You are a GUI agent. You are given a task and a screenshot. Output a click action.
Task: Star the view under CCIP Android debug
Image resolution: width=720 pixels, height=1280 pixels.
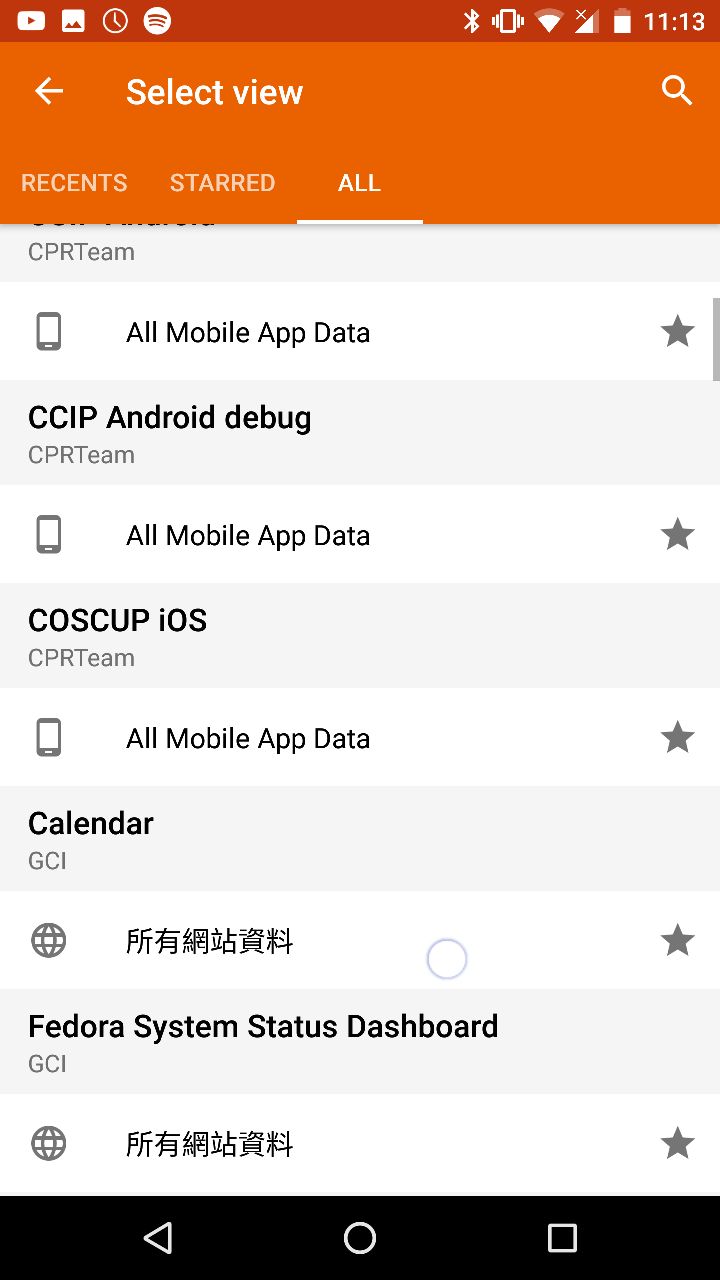tap(677, 534)
